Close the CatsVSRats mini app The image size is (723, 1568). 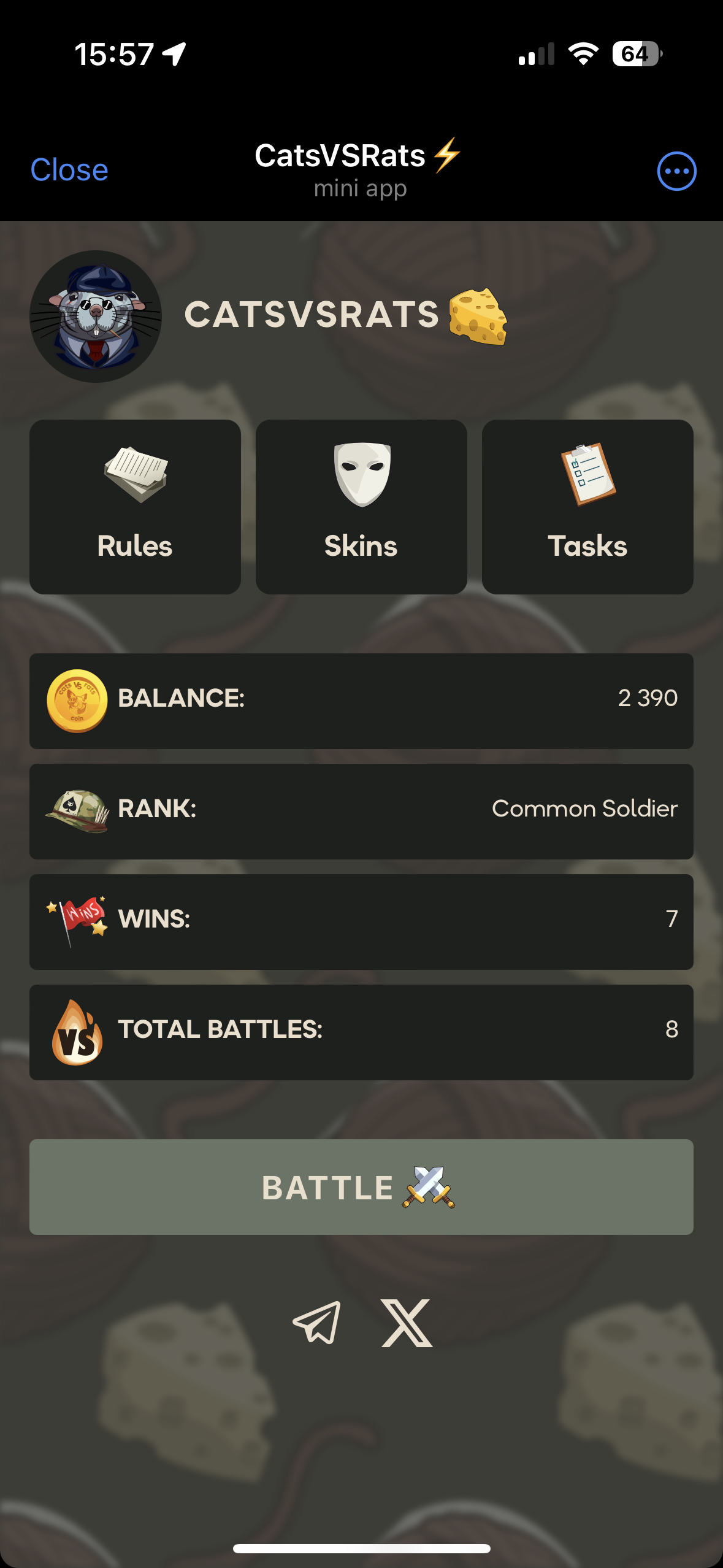69,170
